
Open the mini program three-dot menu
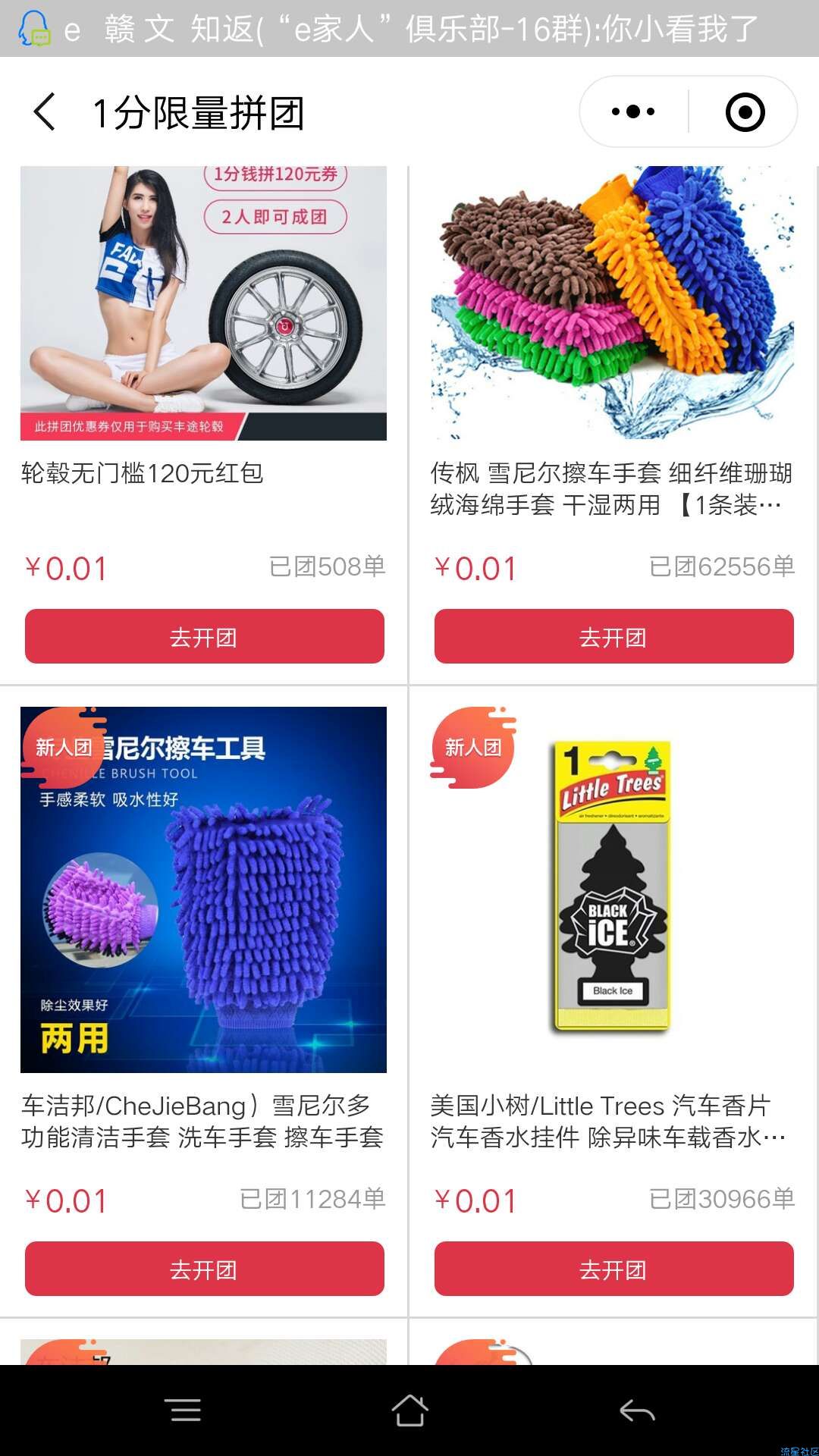(633, 112)
